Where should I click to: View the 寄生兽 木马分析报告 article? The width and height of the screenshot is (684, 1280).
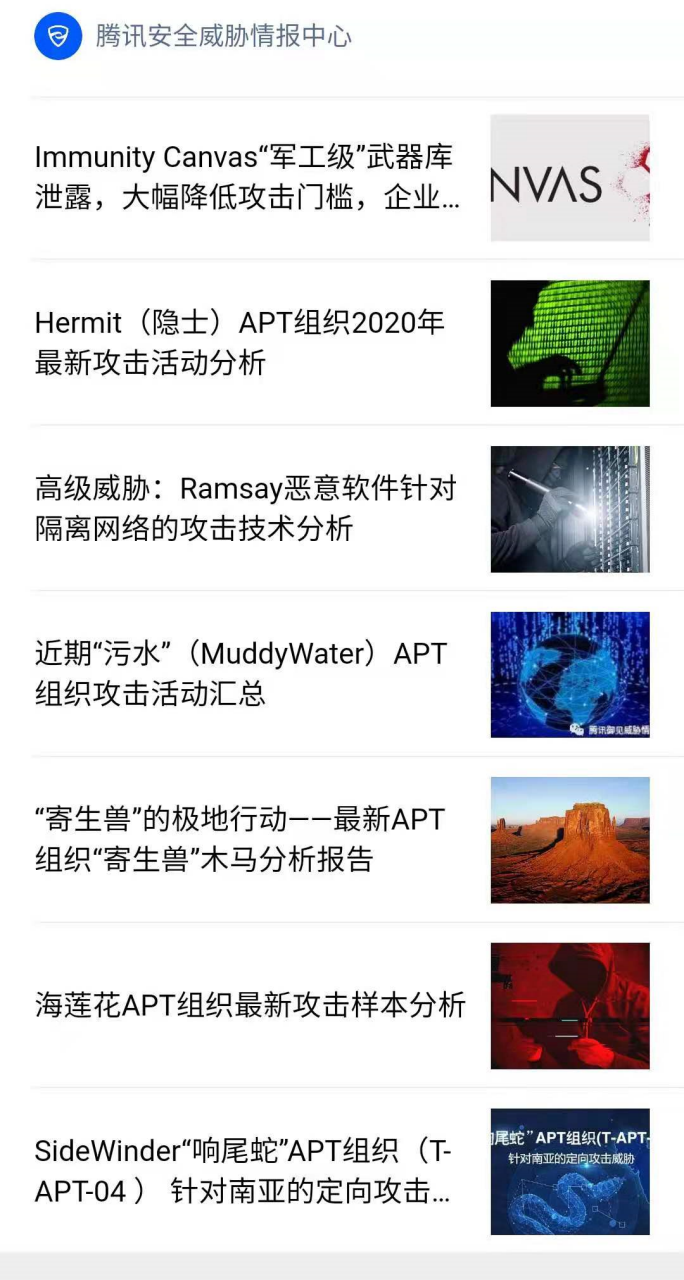tap(342, 840)
